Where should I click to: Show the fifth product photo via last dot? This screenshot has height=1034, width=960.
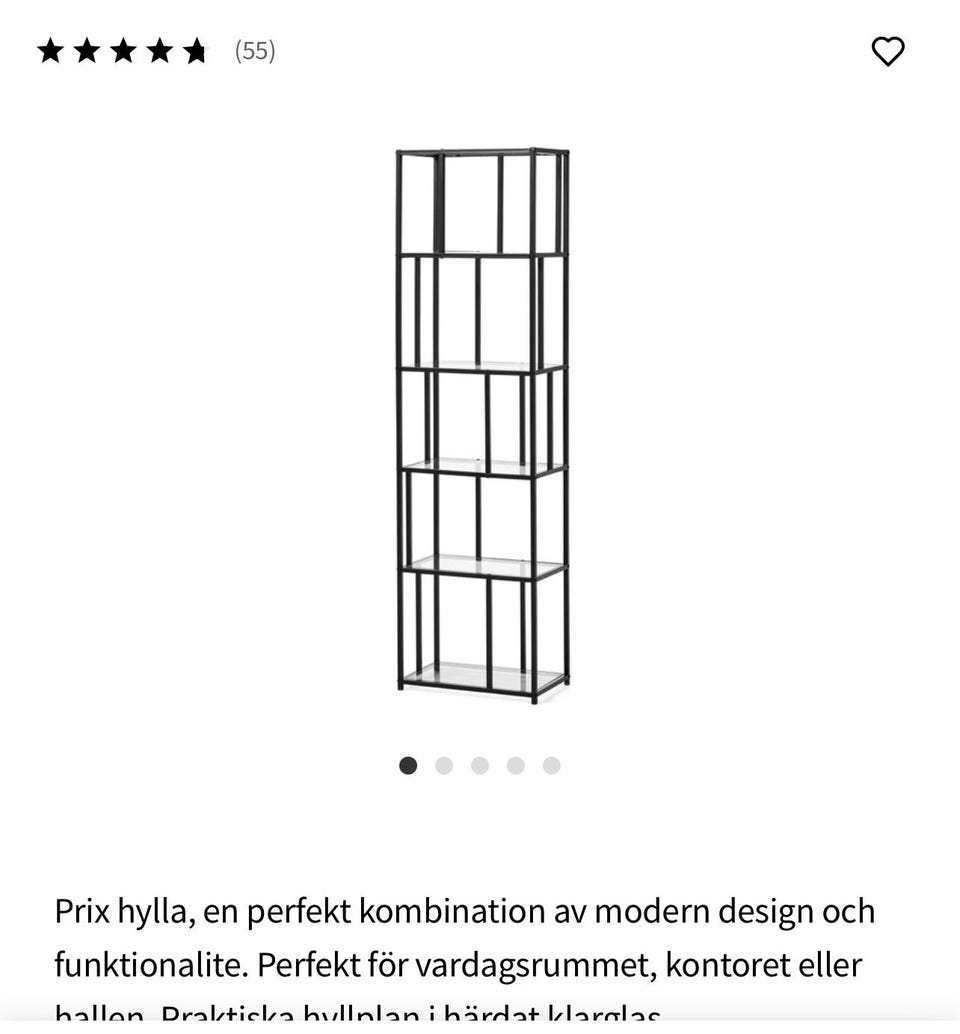pos(551,765)
